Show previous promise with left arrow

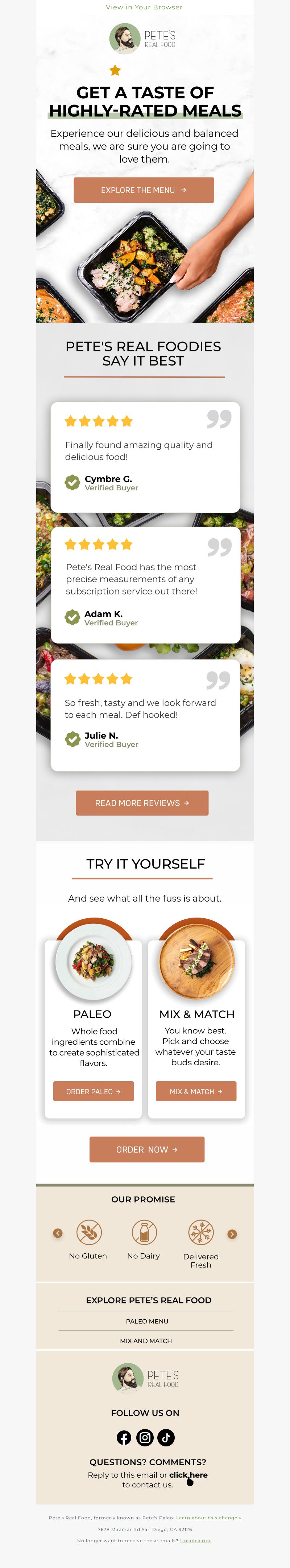[x=58, y=1233]
